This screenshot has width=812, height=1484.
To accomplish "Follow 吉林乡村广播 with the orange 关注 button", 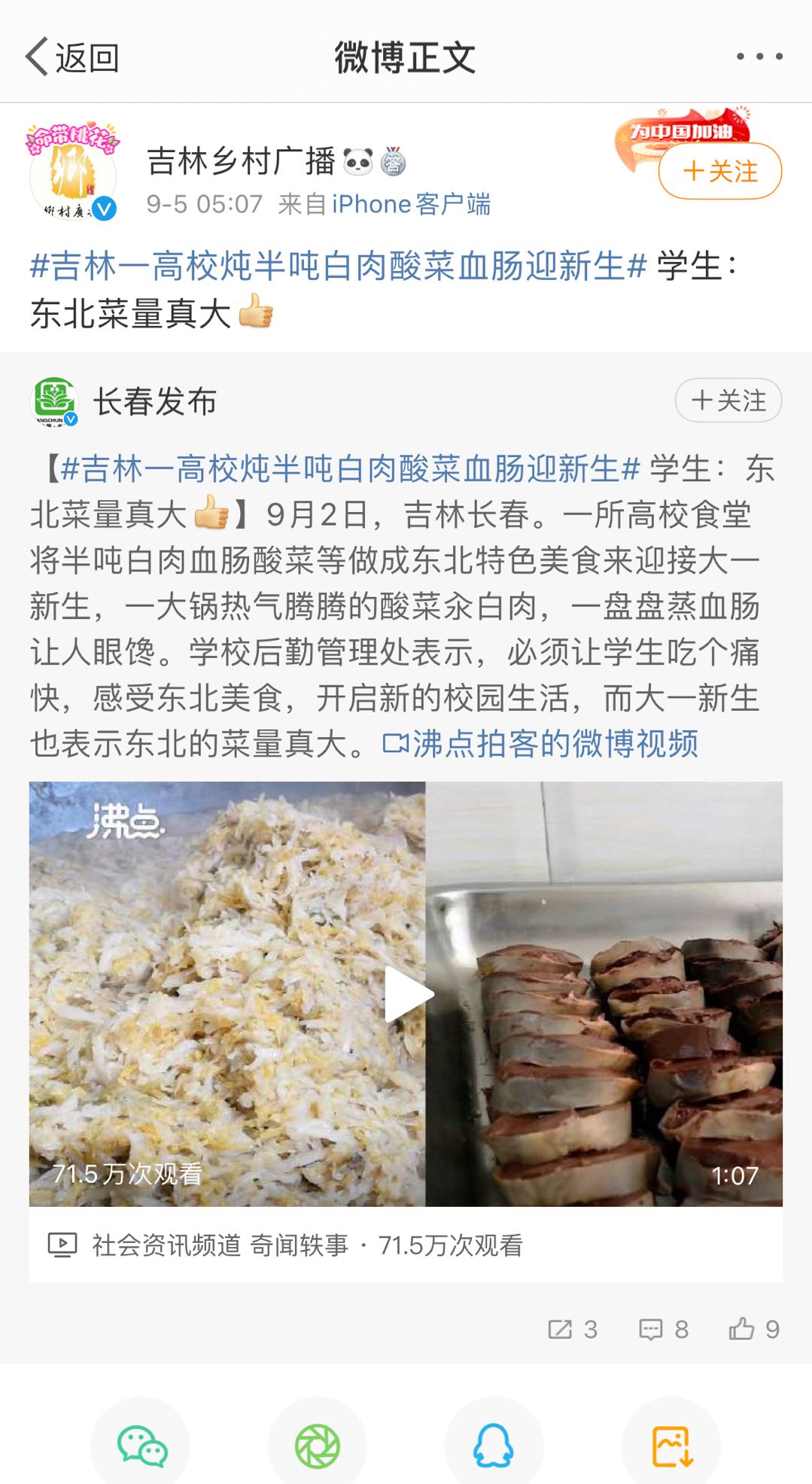I will (x=720, y=171).
